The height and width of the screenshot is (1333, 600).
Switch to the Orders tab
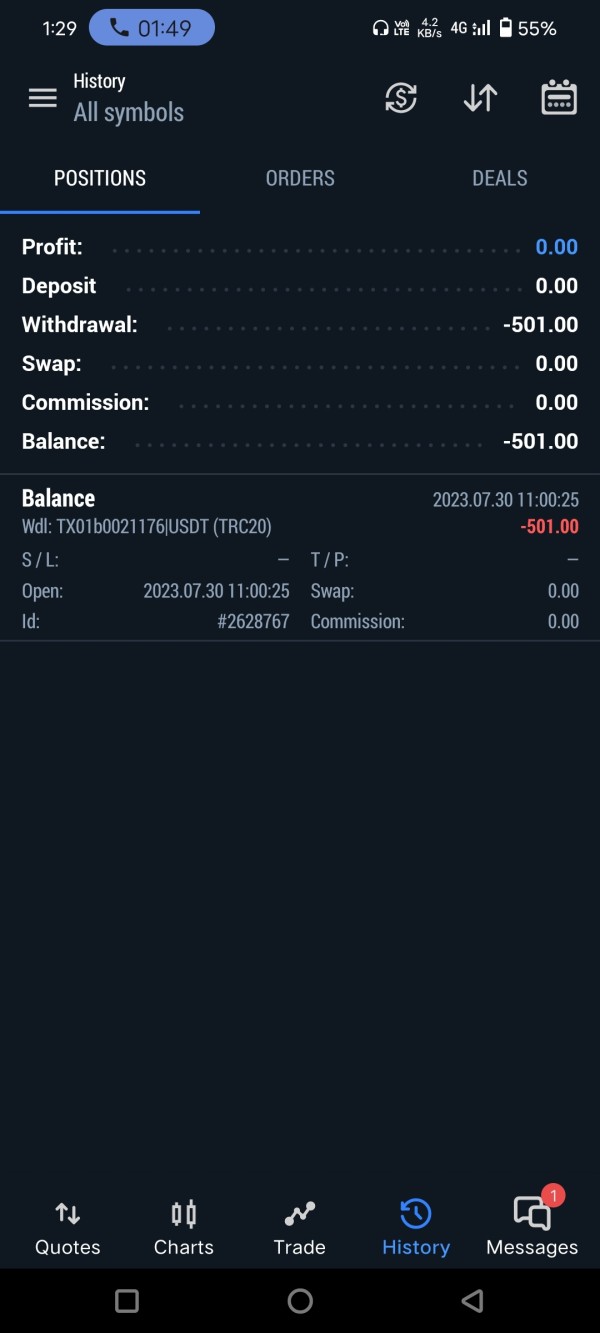[x=300, y=178]
